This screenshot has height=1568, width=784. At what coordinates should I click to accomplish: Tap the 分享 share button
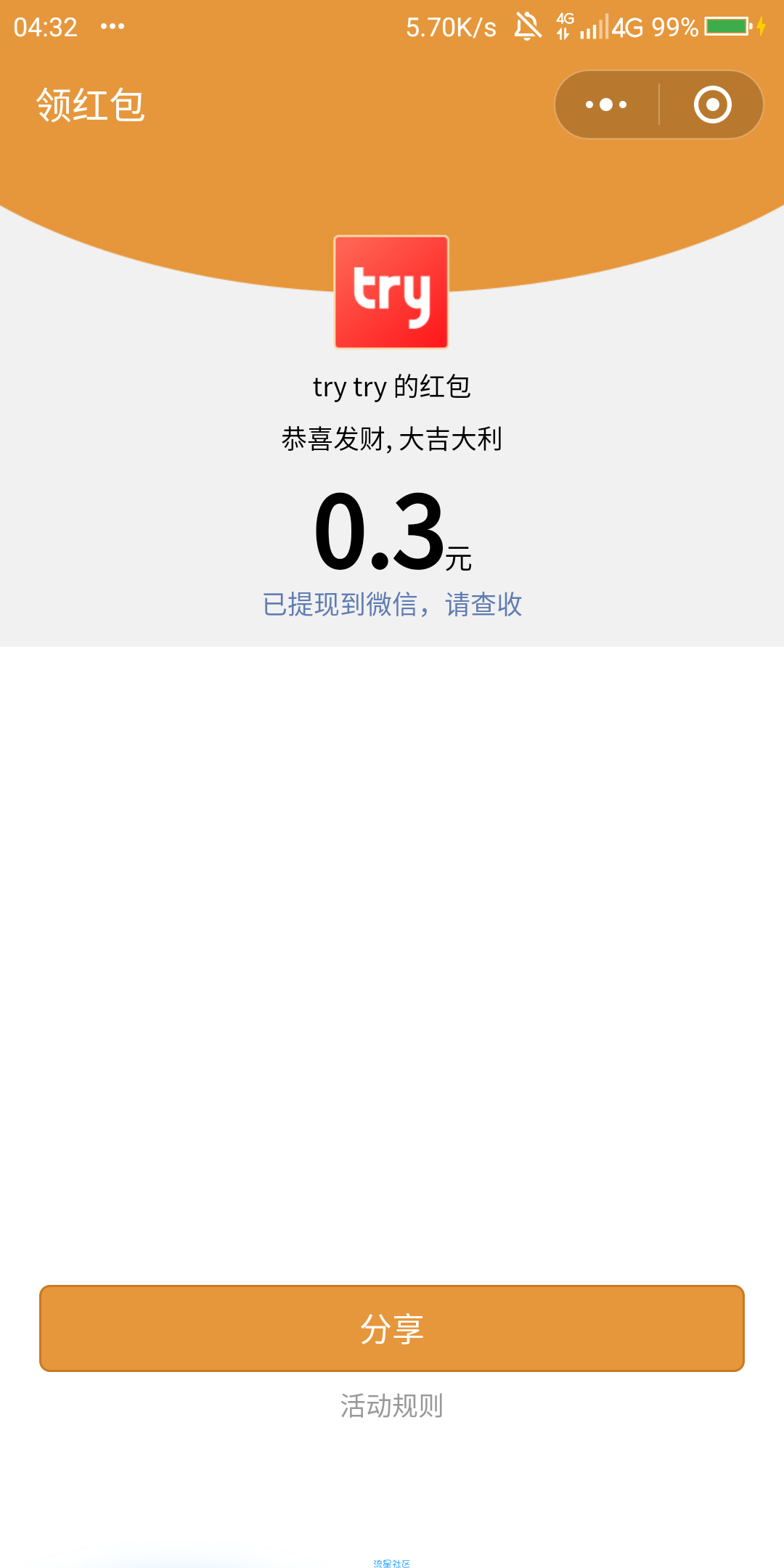click(x=392, y=1328)
